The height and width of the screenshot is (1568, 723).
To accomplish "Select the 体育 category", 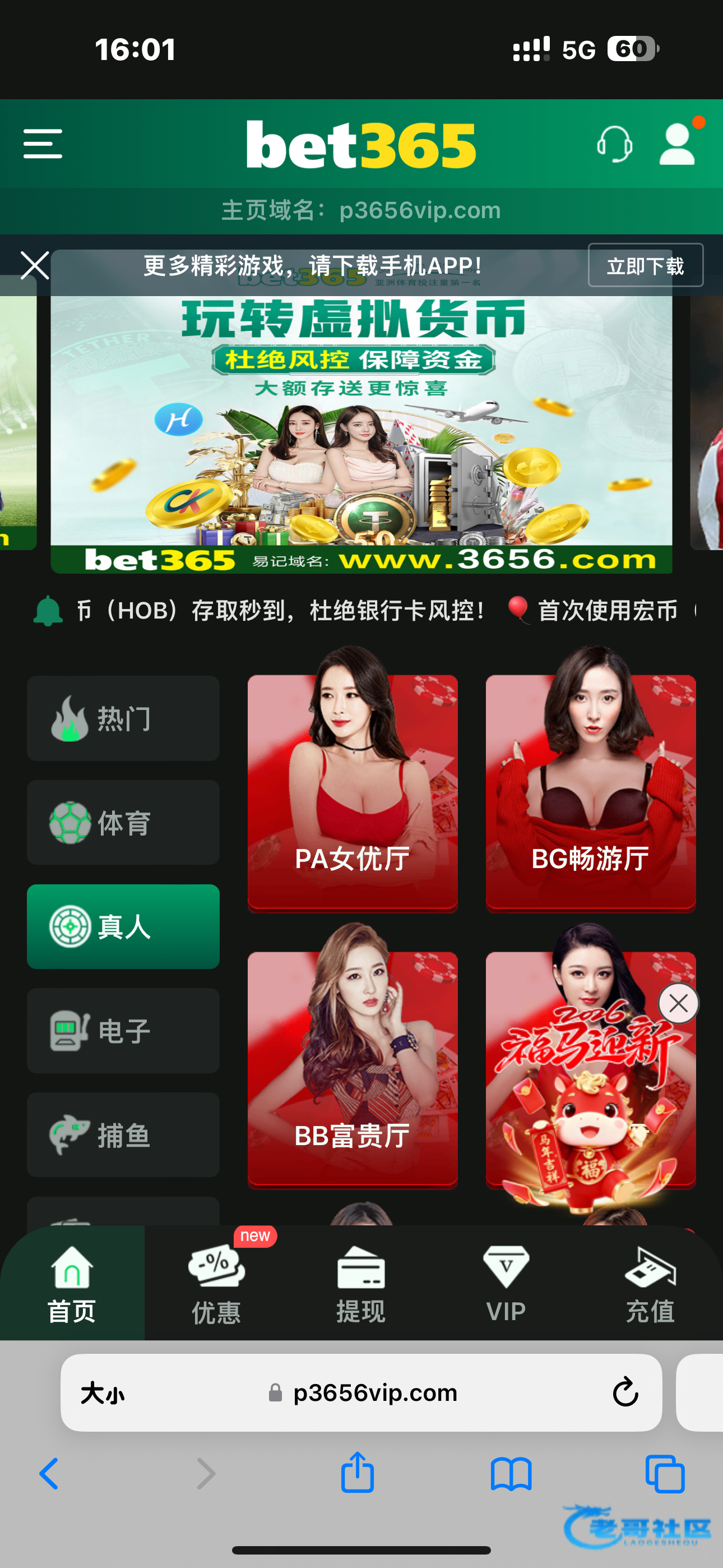I will [x=123, y=822].
